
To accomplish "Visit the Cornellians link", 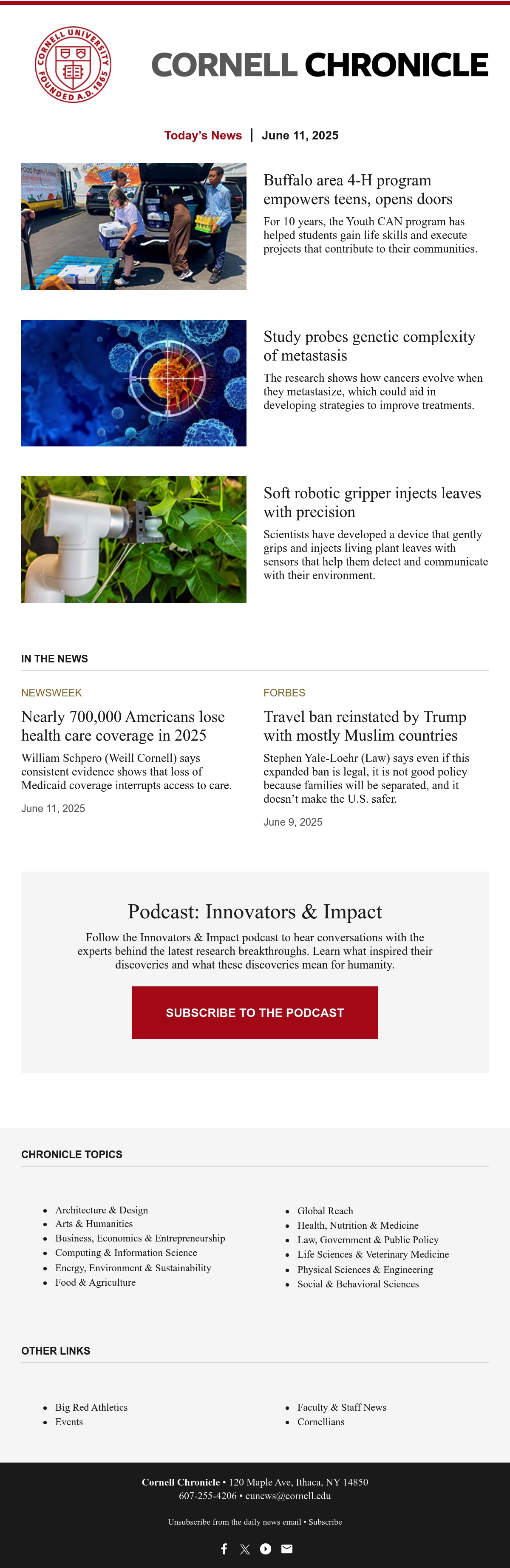I will (x=321, y=1421).
